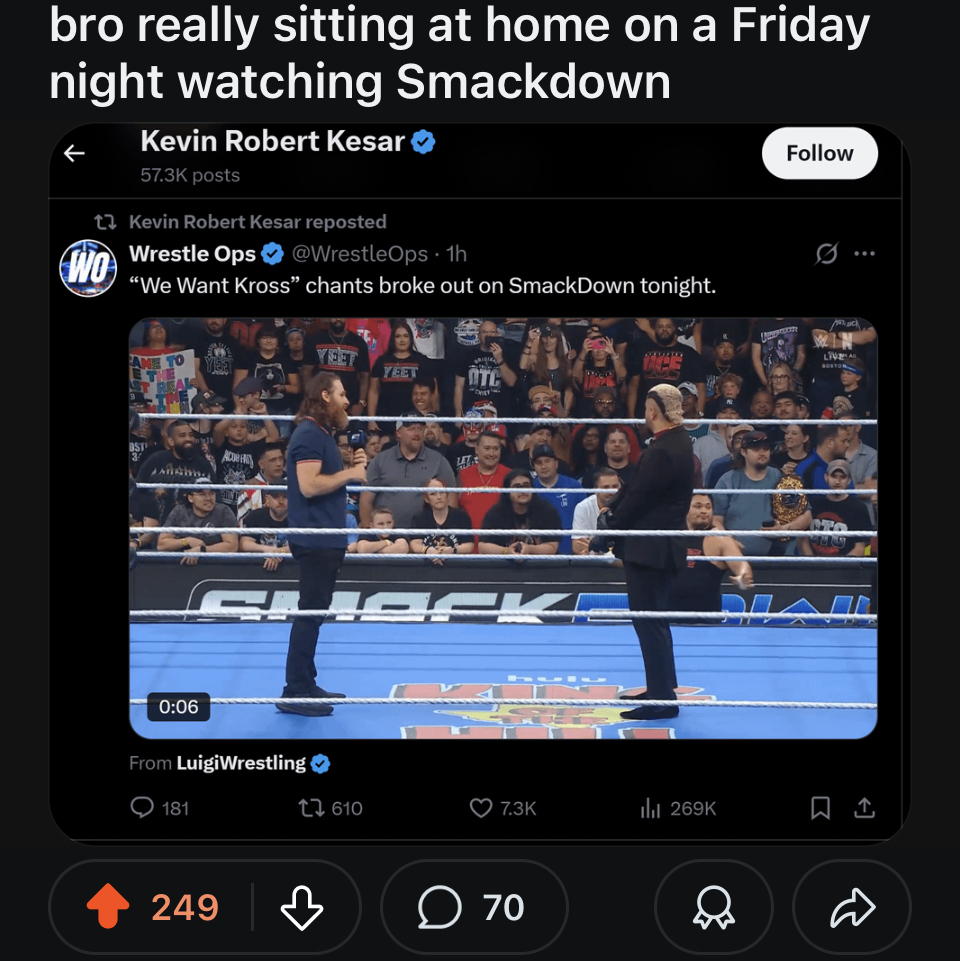Open the tweet screenshot image full screen
Image resolution: width=960 pixels, height=961 pixels.
coord(480,480)
